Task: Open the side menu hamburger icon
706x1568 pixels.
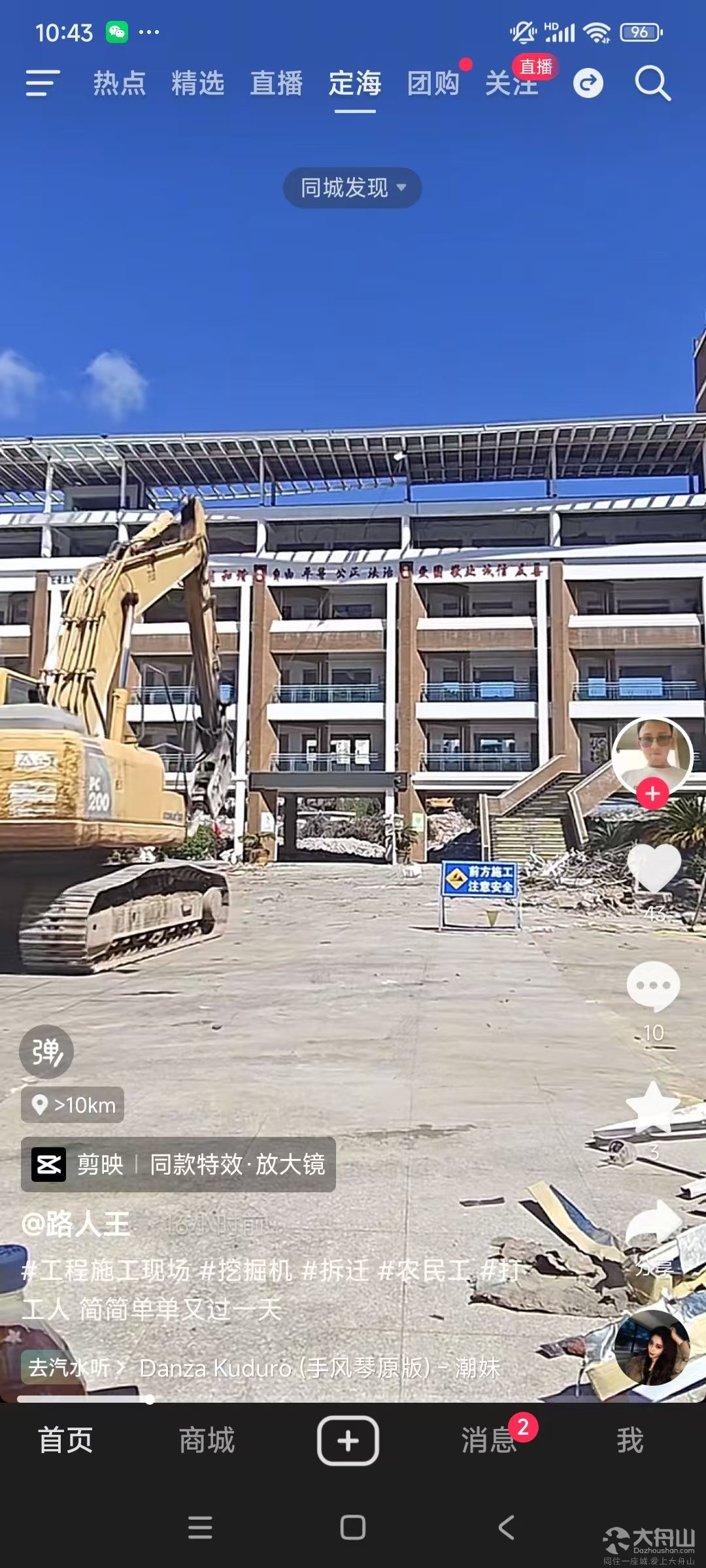Action: click(43, 83)
